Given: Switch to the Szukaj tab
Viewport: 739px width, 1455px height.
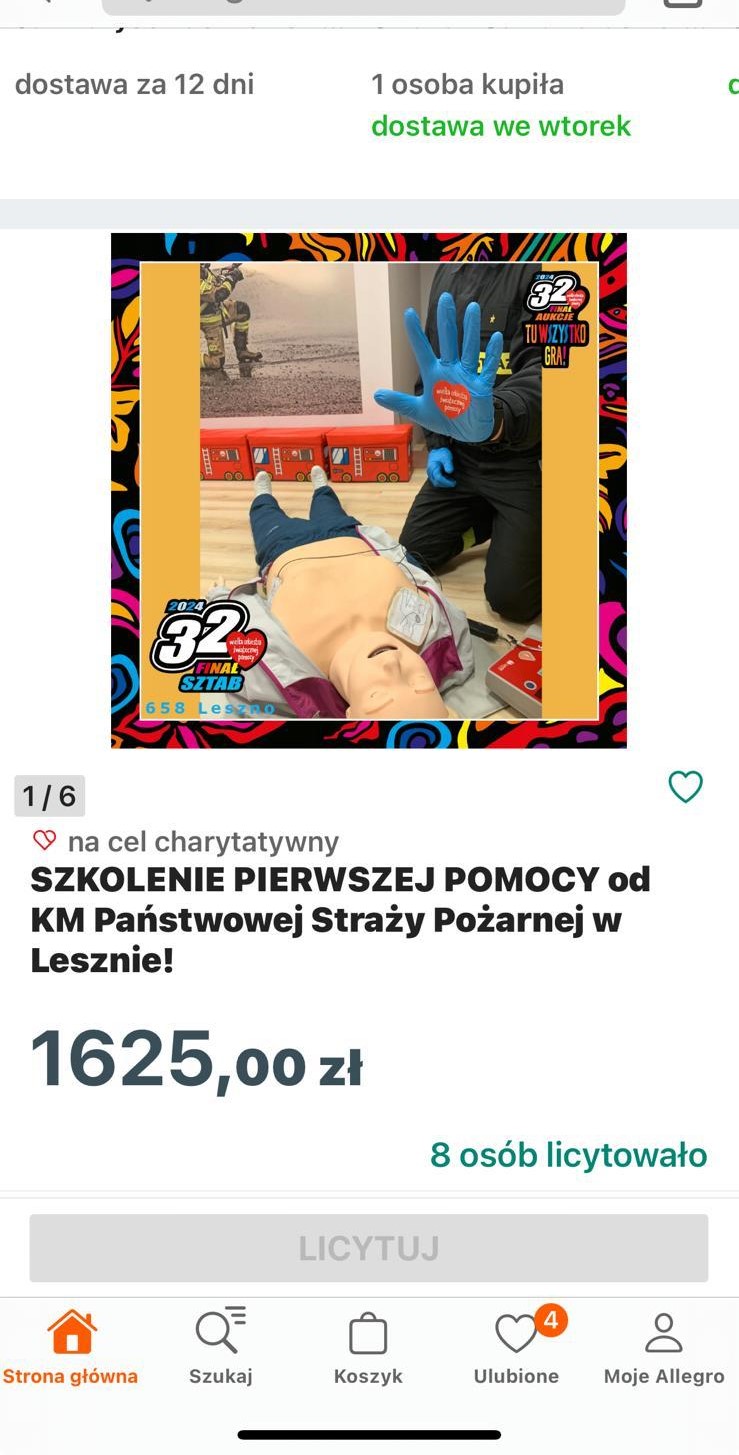Looking at the screenshot, I should coord(220,1346).
